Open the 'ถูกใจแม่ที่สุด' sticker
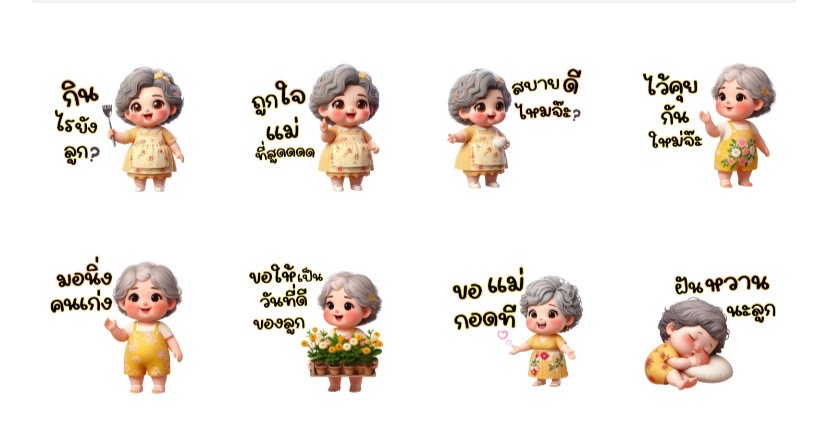Viewport: 828px width, 435px height. click(316, 127)
